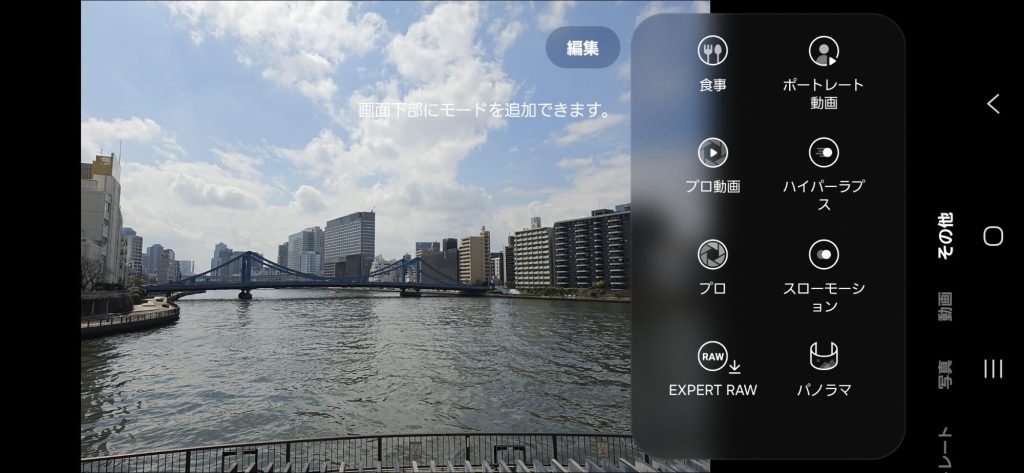1024x473 pixels.
Task: Select パノラマ panorama mode
Action: (823, 368)
